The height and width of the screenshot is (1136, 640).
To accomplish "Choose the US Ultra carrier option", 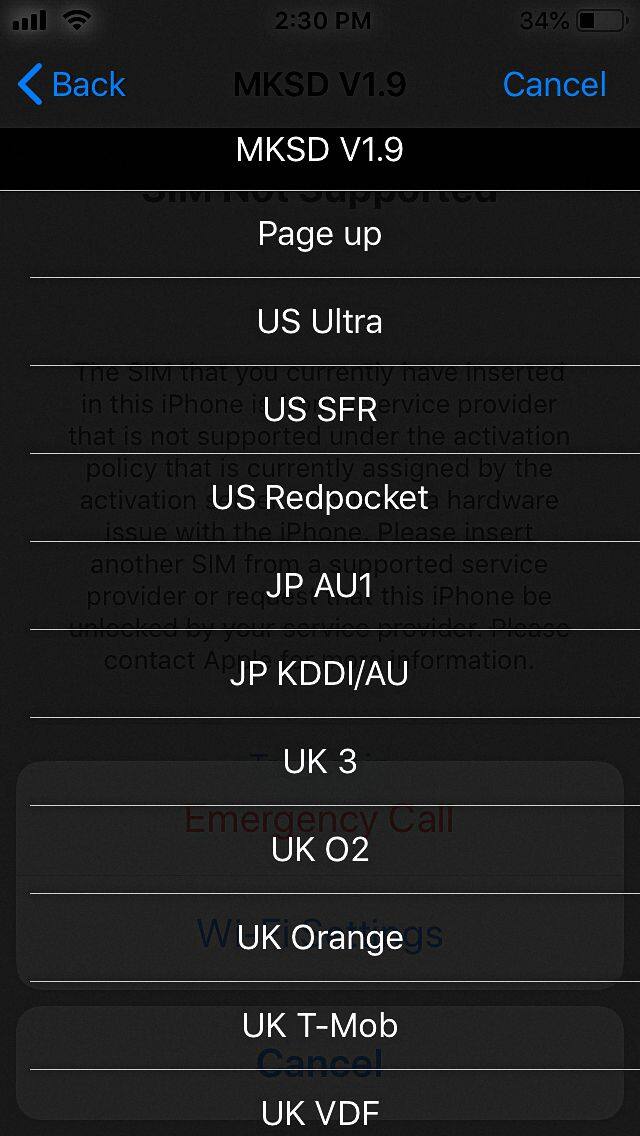I will point(320,322).
